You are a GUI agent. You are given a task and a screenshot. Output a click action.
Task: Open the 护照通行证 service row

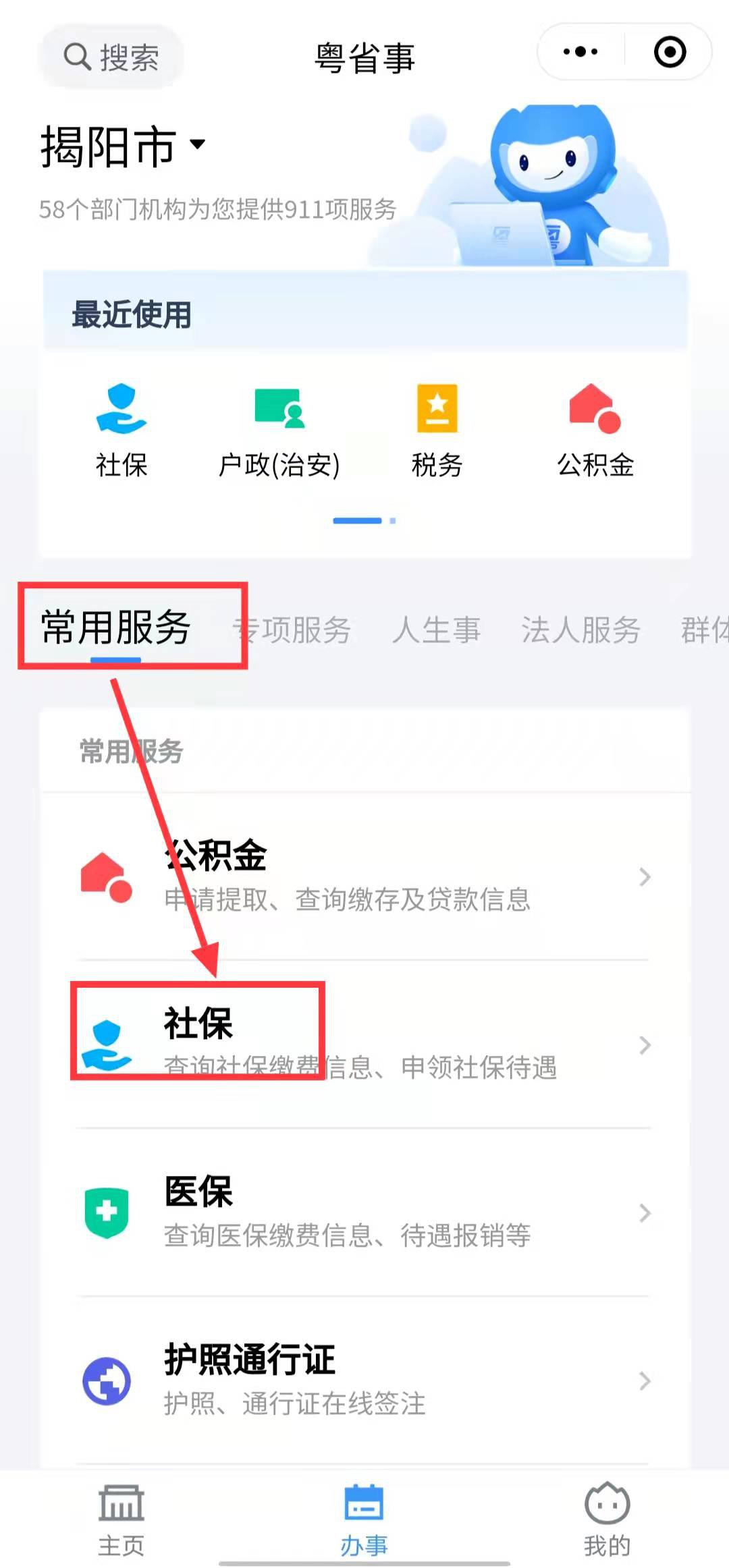click(364, 1380)
